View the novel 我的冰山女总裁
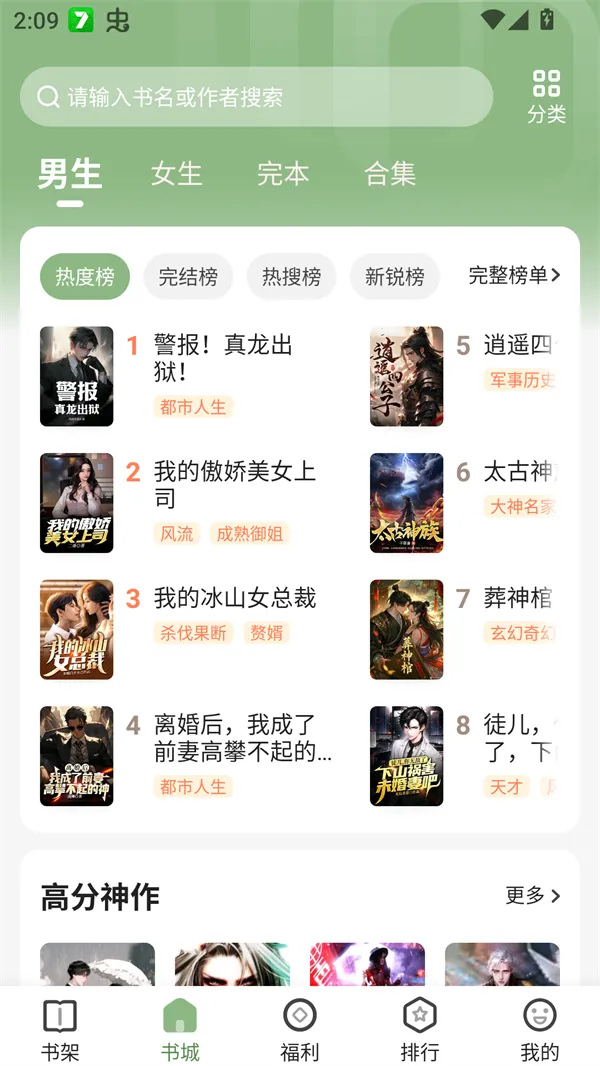 [235, 598]
